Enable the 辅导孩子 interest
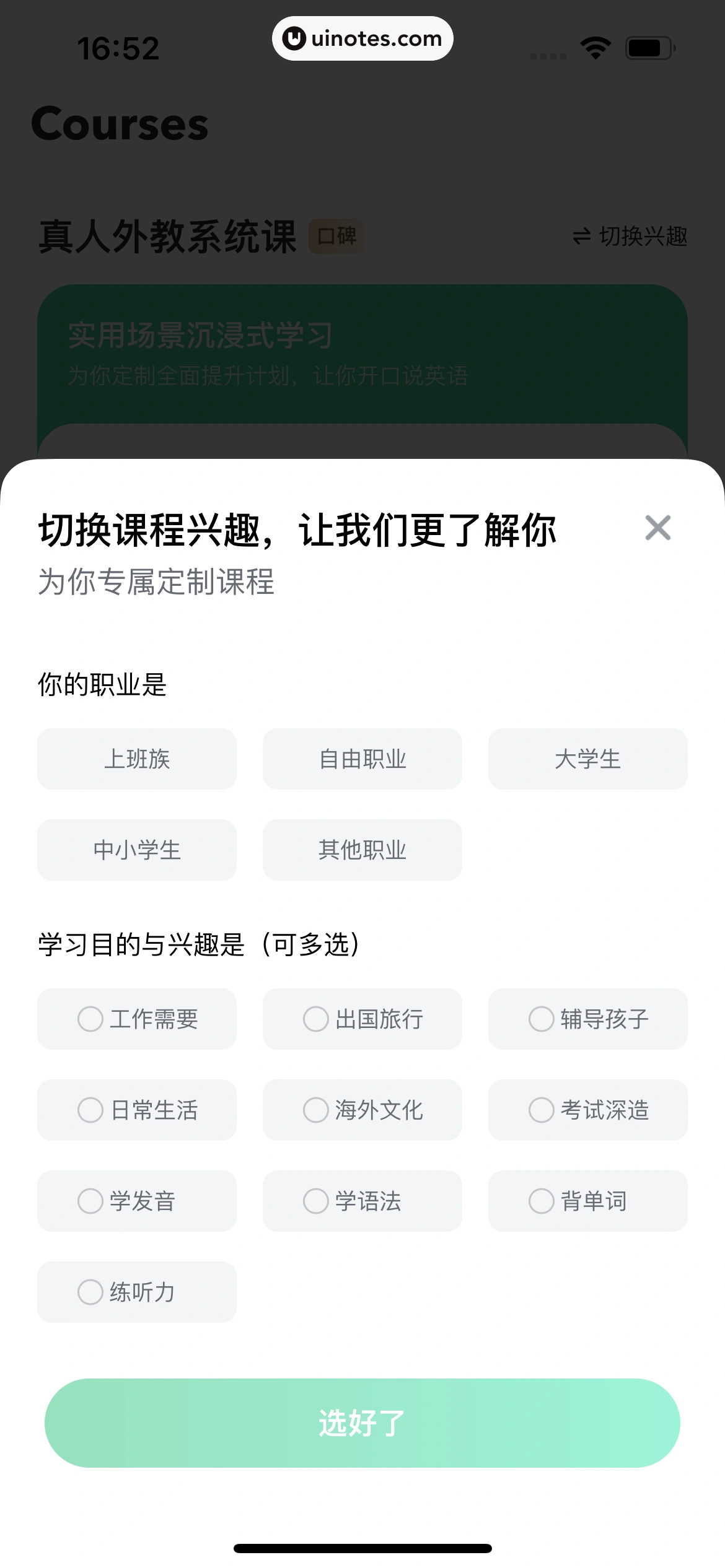Screen dimensions: 725x1568 coord(587,1019)
